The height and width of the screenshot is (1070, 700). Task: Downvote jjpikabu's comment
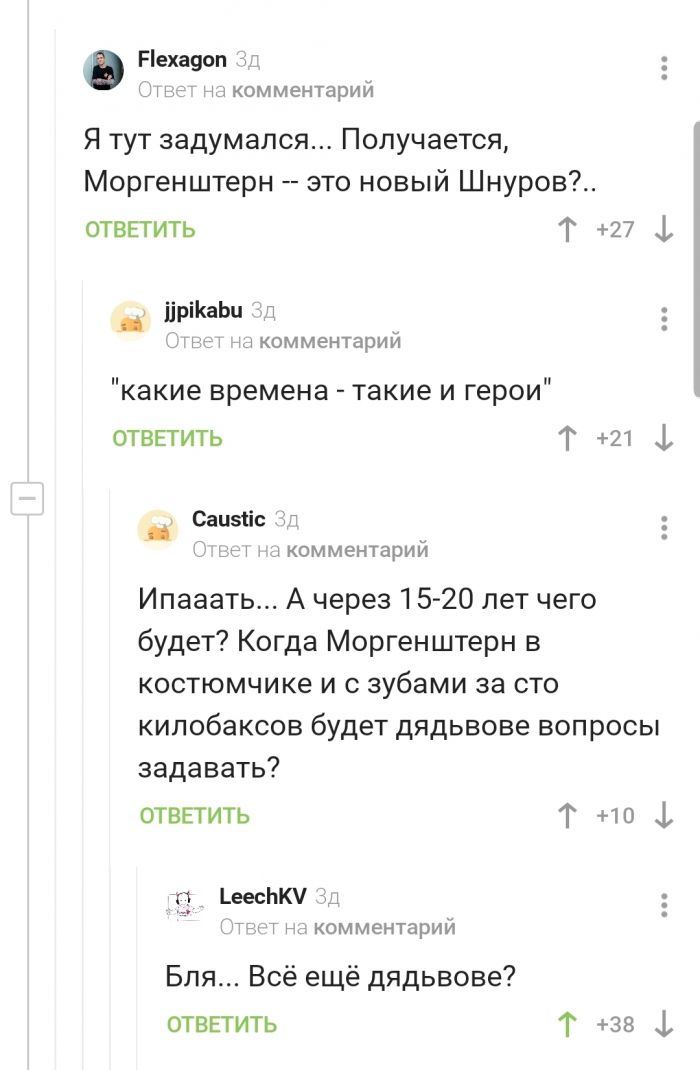coord(663,438)
